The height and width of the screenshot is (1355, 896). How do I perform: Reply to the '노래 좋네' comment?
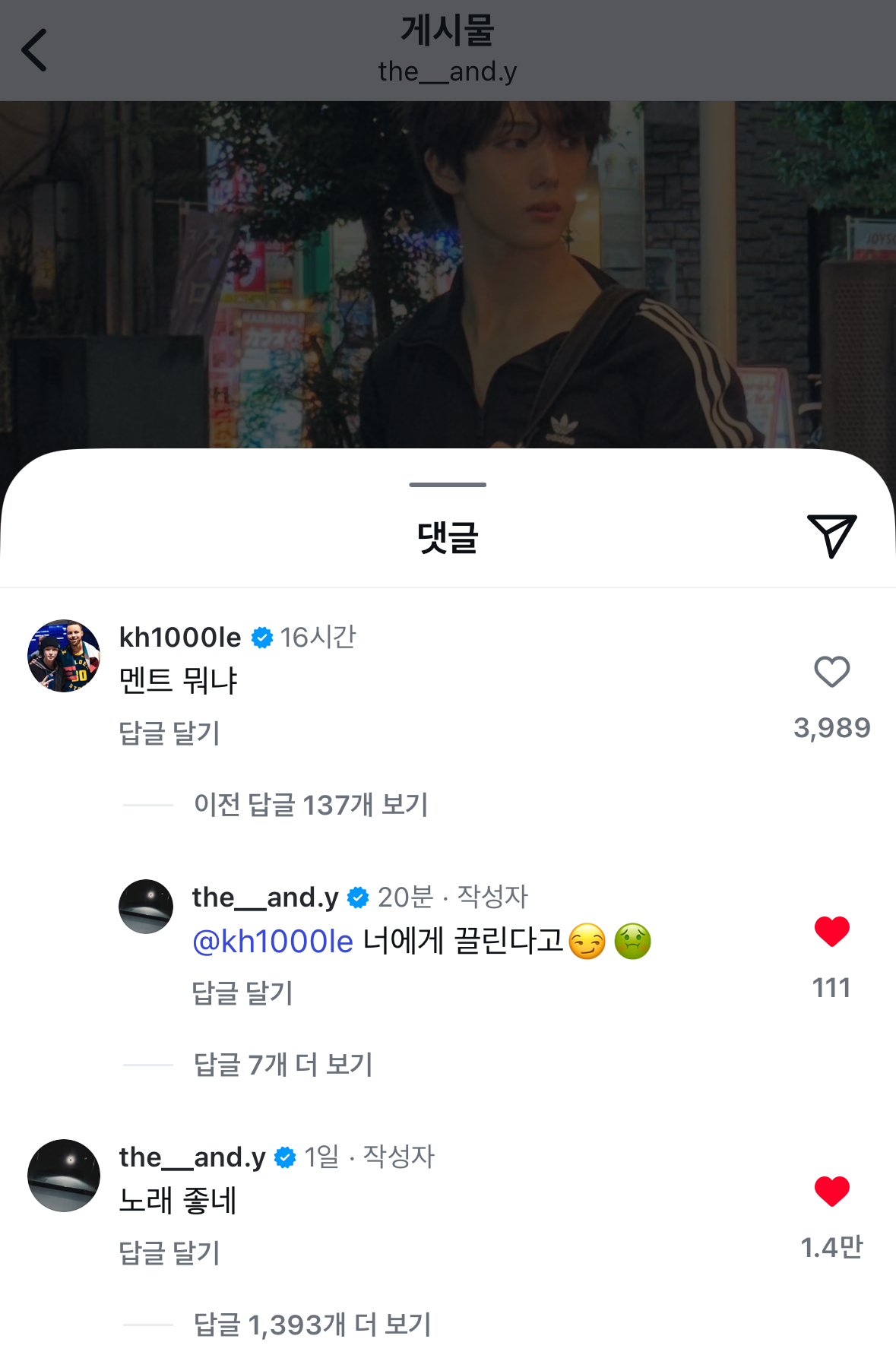(169, 1253)
